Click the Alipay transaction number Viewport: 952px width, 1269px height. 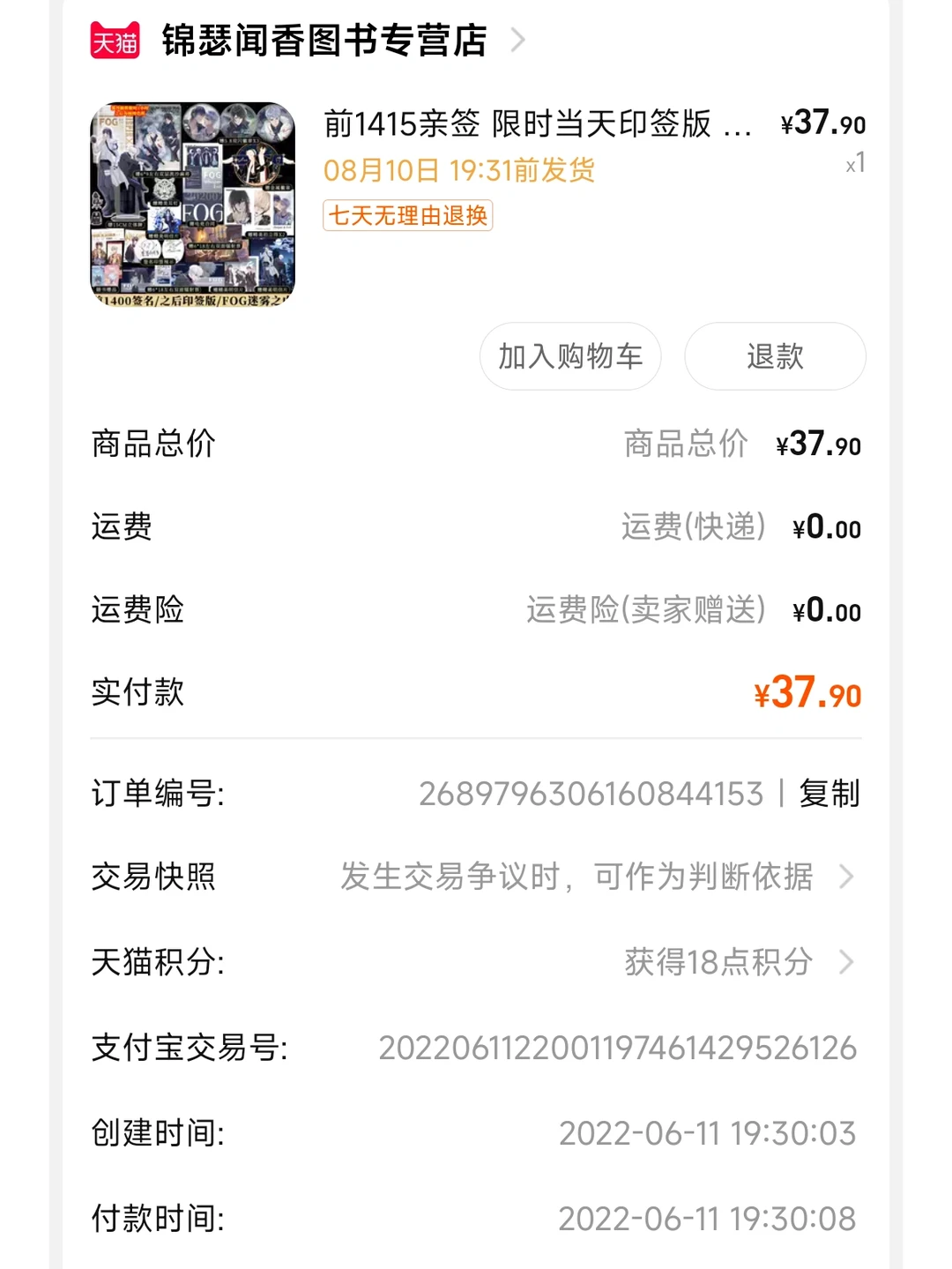617,1048
